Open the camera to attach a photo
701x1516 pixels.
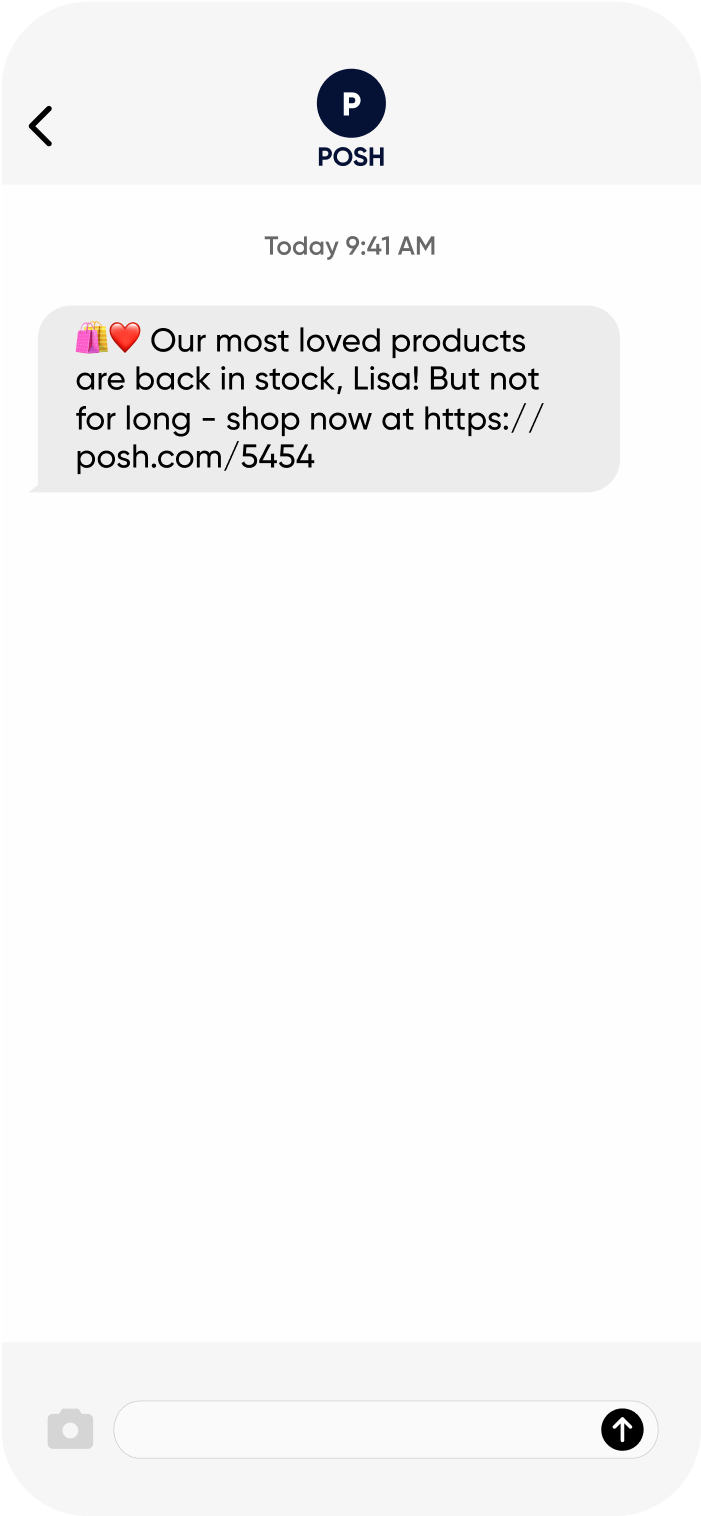pos(70,1429)
